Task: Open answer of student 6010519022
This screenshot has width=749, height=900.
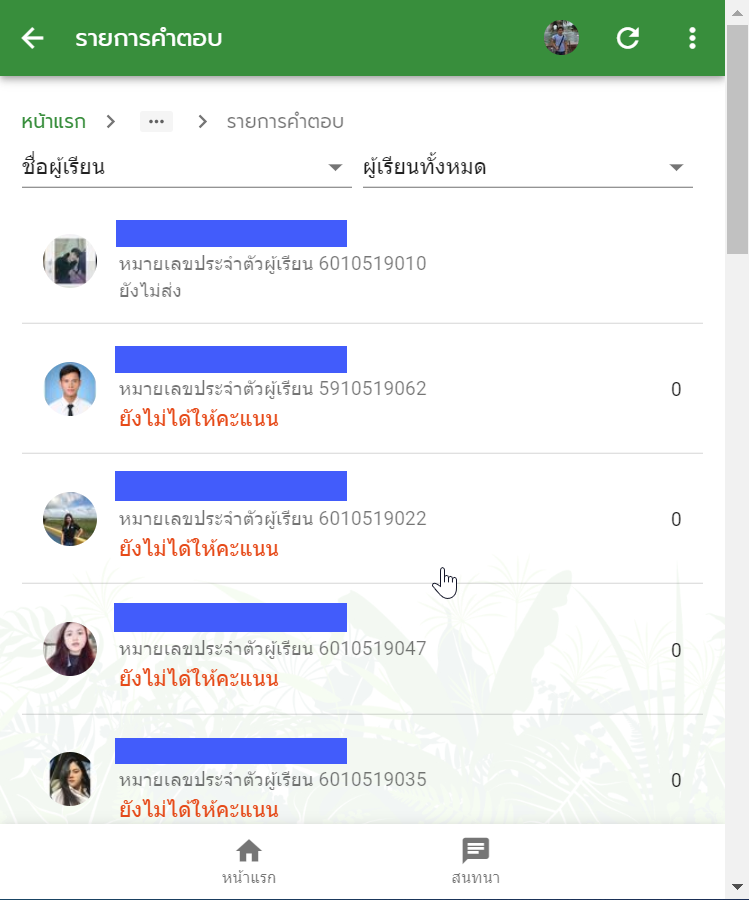Action: click(x=360, y=519)
